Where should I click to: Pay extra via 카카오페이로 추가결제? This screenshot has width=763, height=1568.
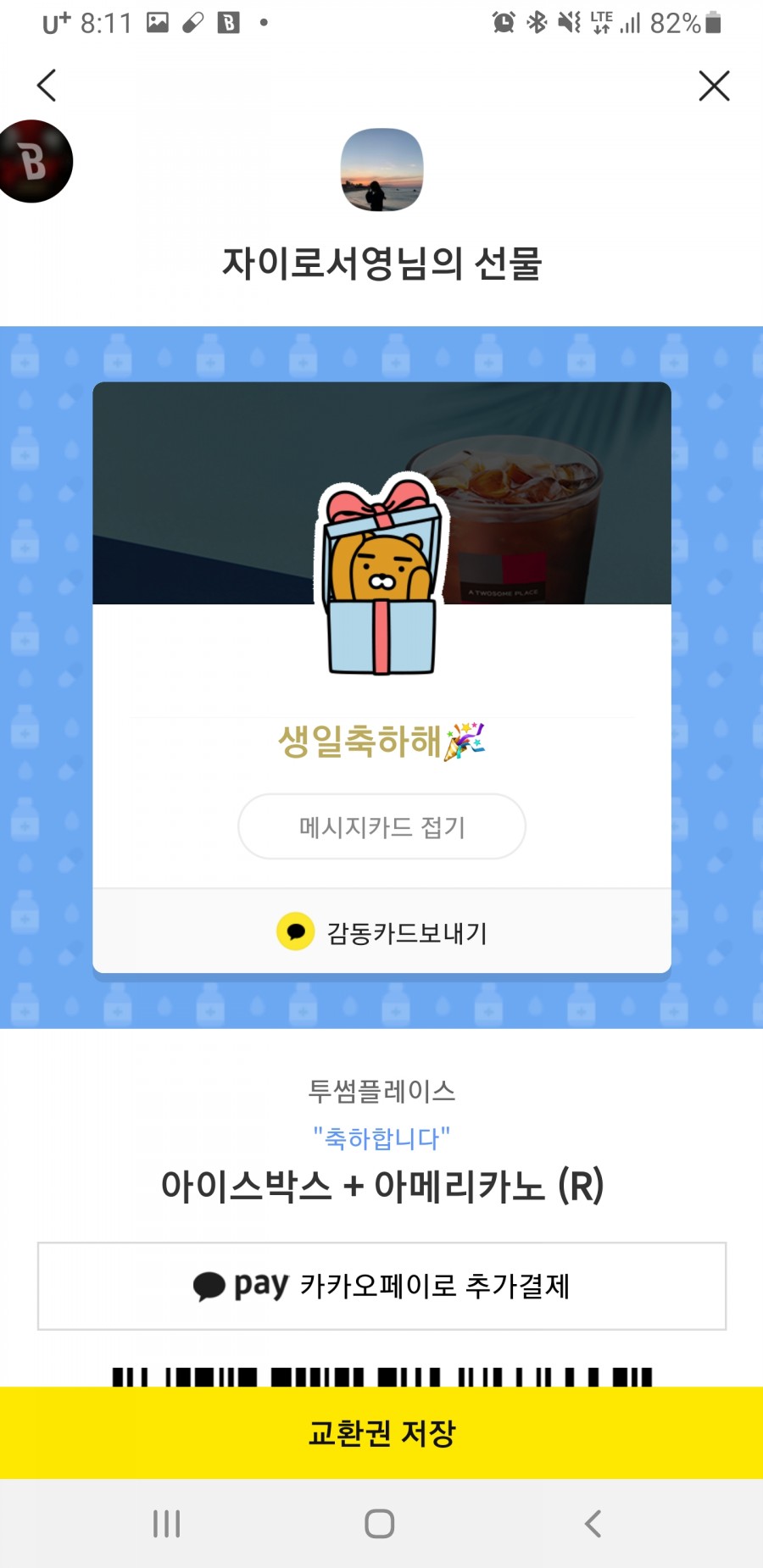pos(381,1287)
